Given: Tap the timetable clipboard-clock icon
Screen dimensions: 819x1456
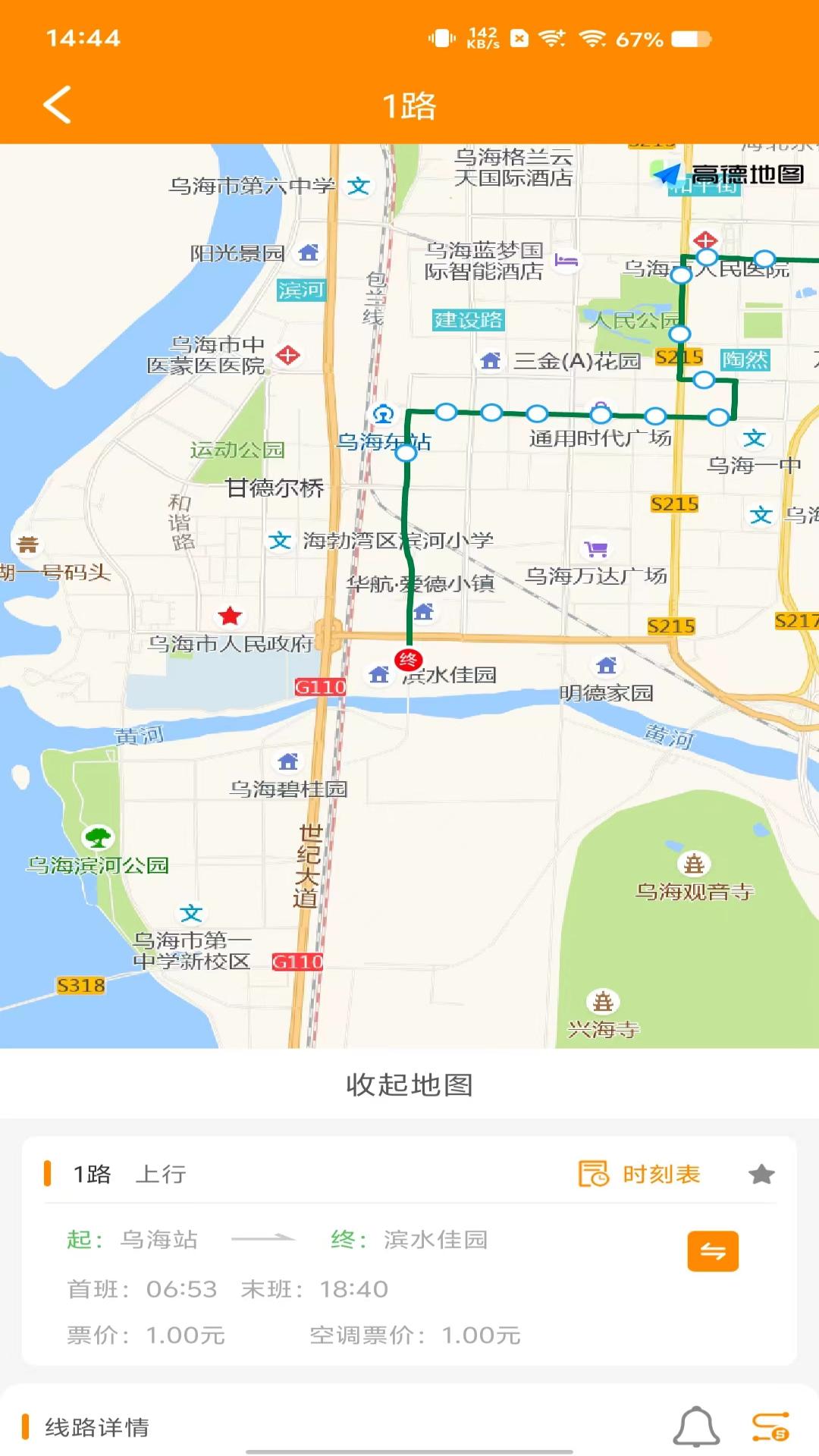Looking at the screenshot, I should pos(595,1174).
